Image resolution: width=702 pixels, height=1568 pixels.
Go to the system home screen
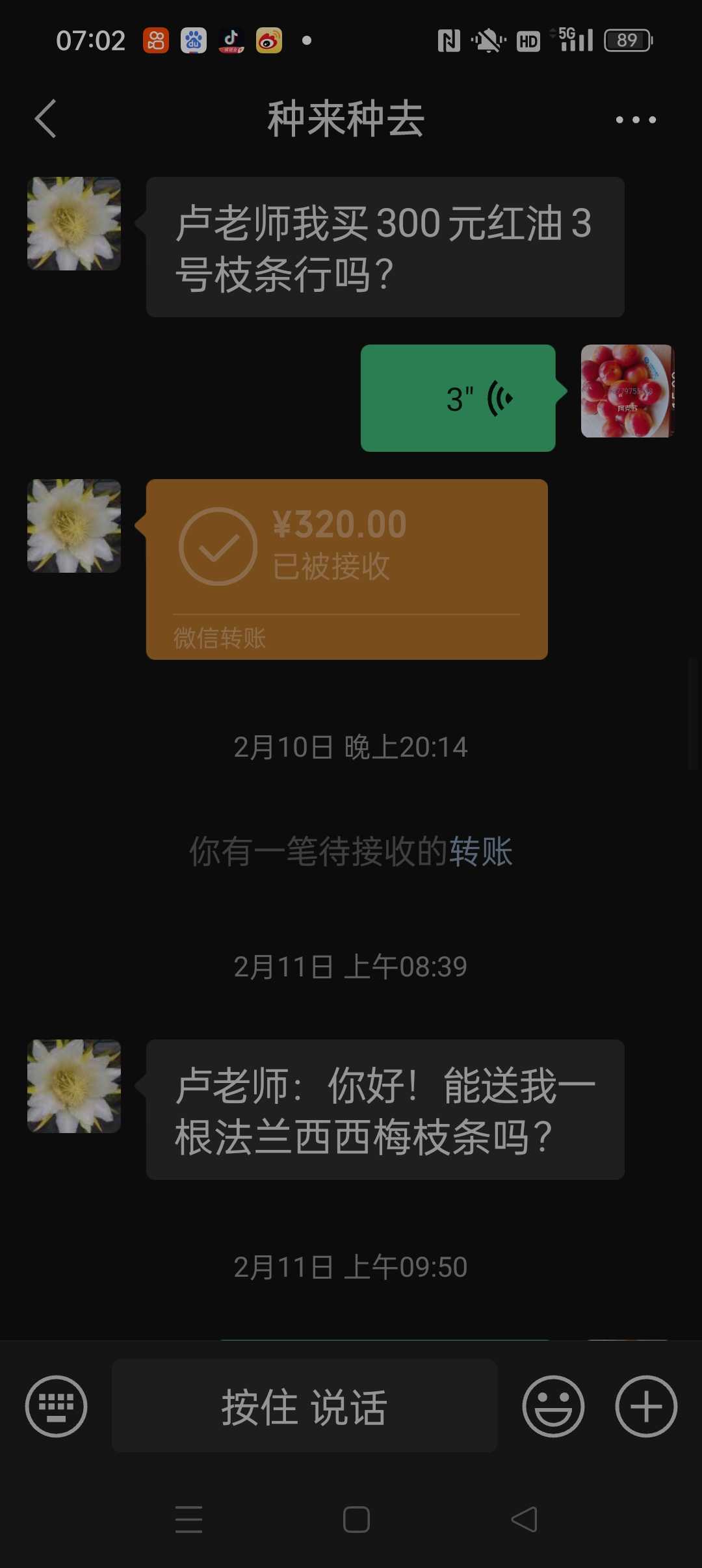click(x=356, y=1519)
